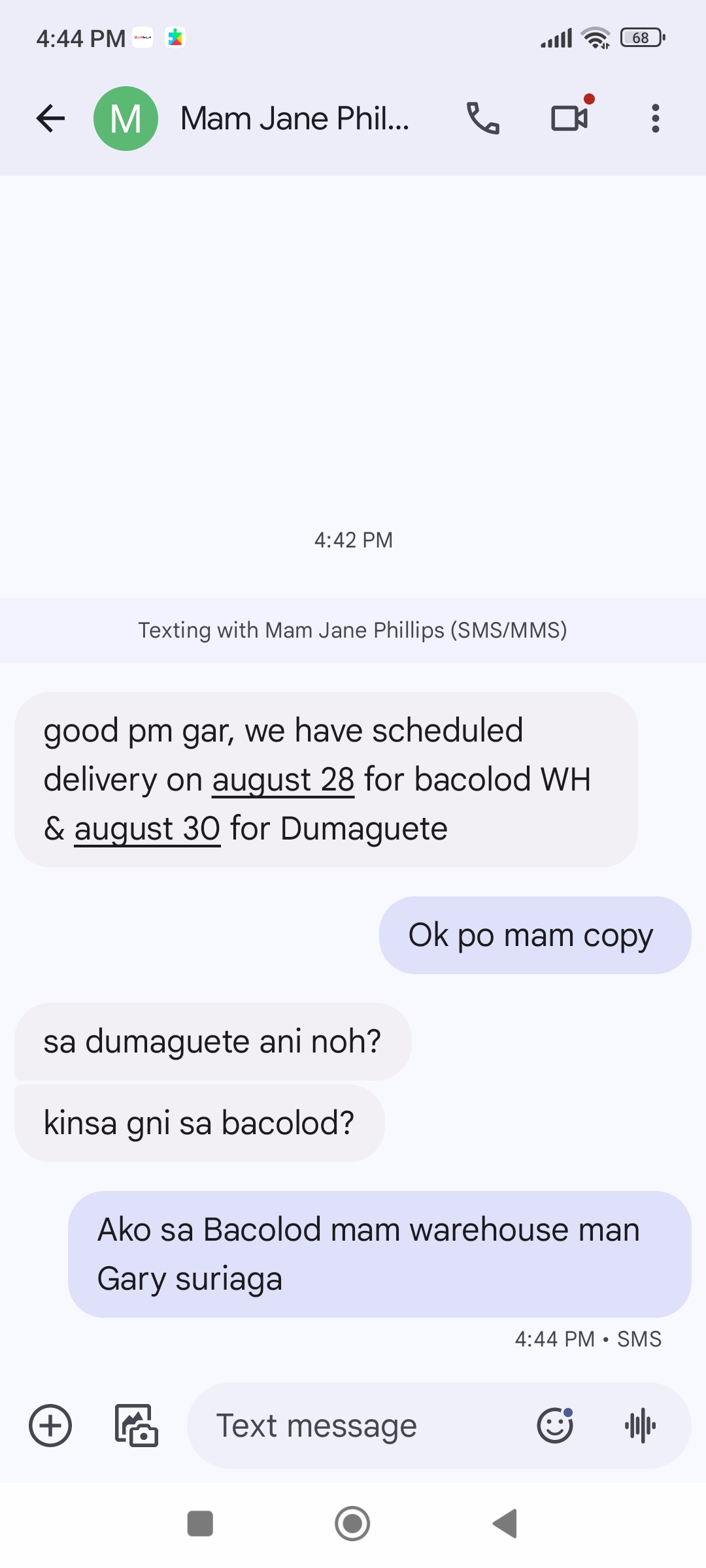Viewport: 706px width, 1568px height.
Task: Open the gallery and camera picker
Action: (136, 1426)
